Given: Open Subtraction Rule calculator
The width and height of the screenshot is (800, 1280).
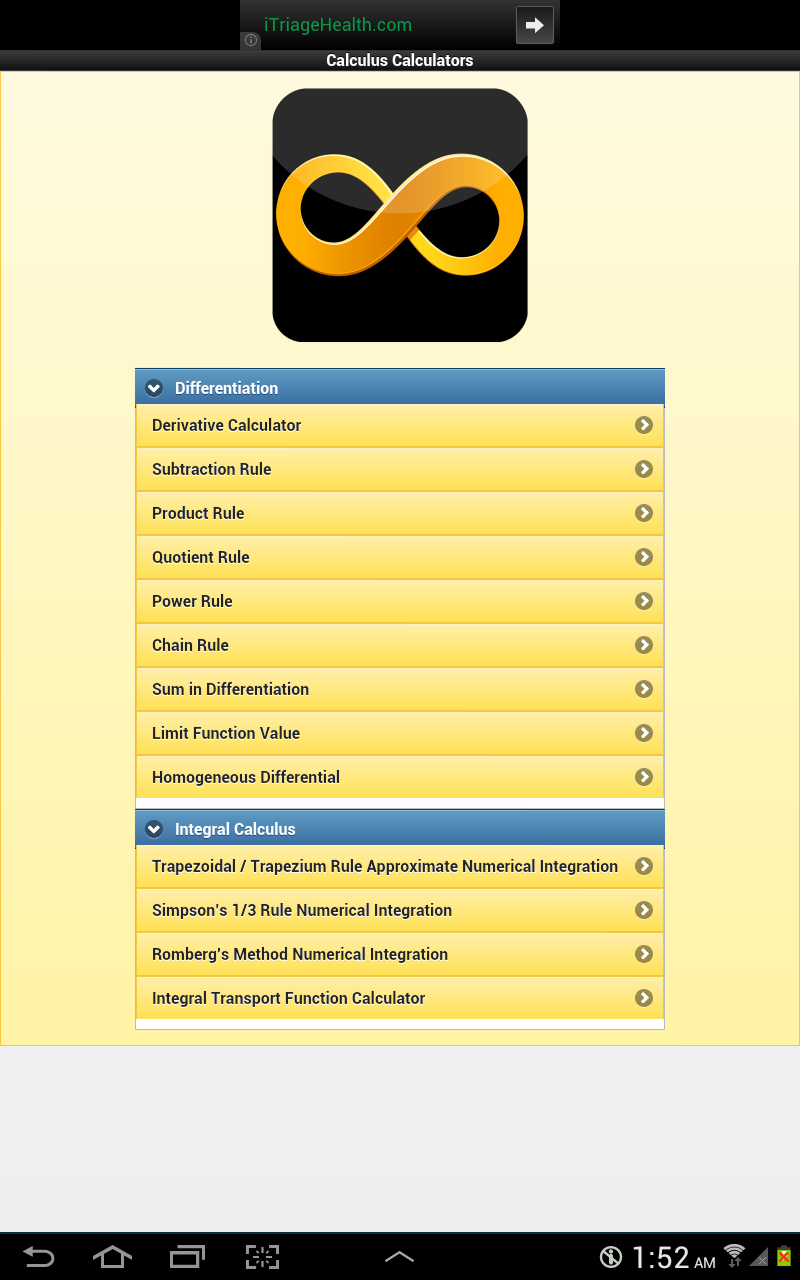Looking at the screenshot, I should pos(400,469).
